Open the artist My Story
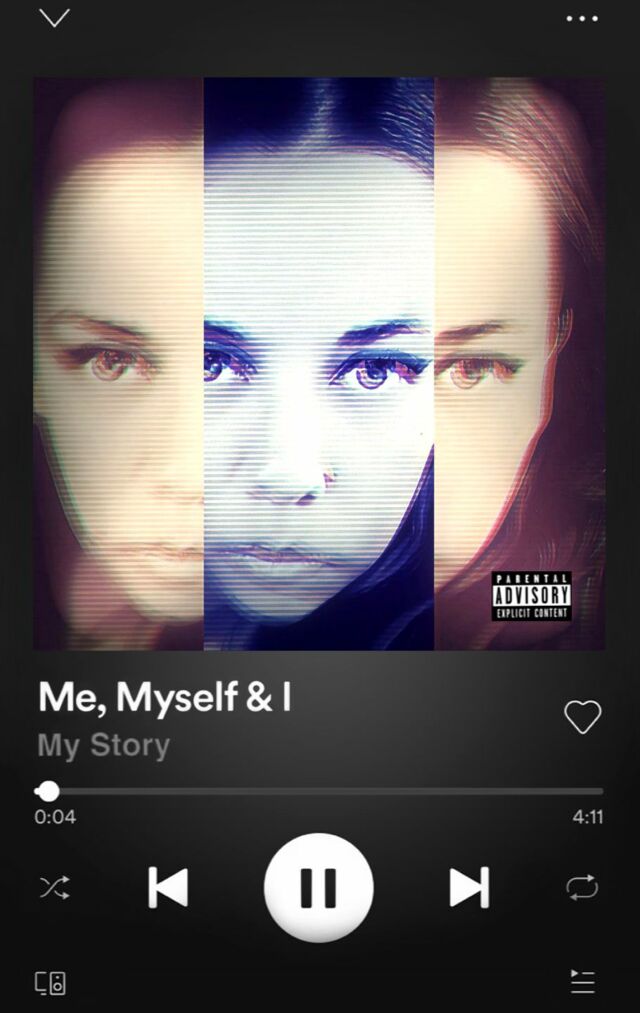640x1013 pixels. click(104, 745)
